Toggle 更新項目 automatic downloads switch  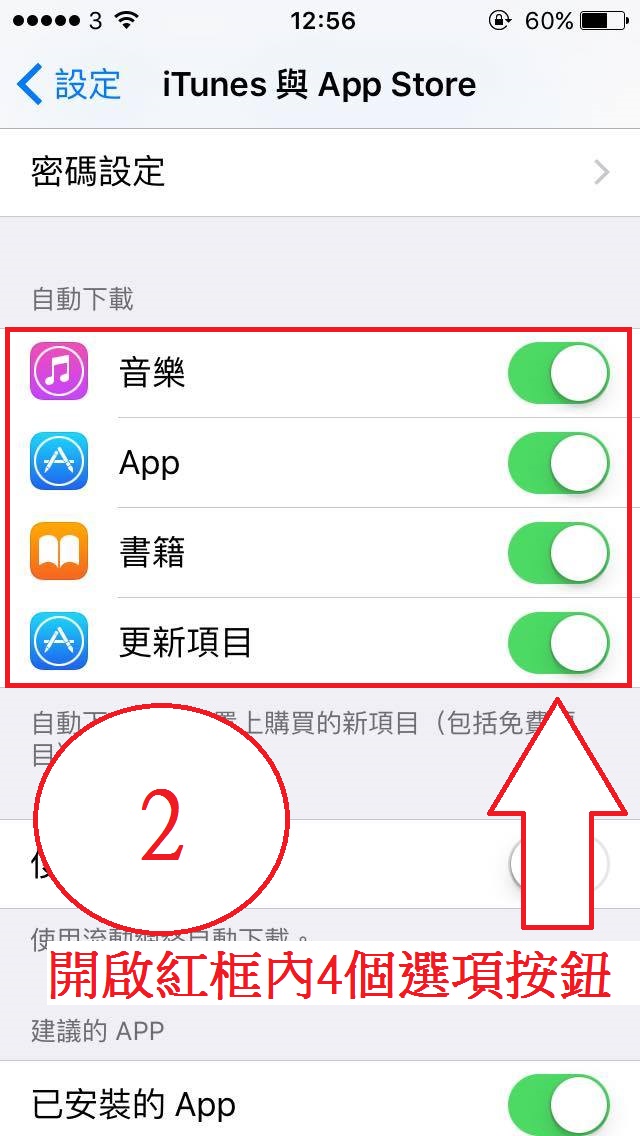click(x=558, y=642)
